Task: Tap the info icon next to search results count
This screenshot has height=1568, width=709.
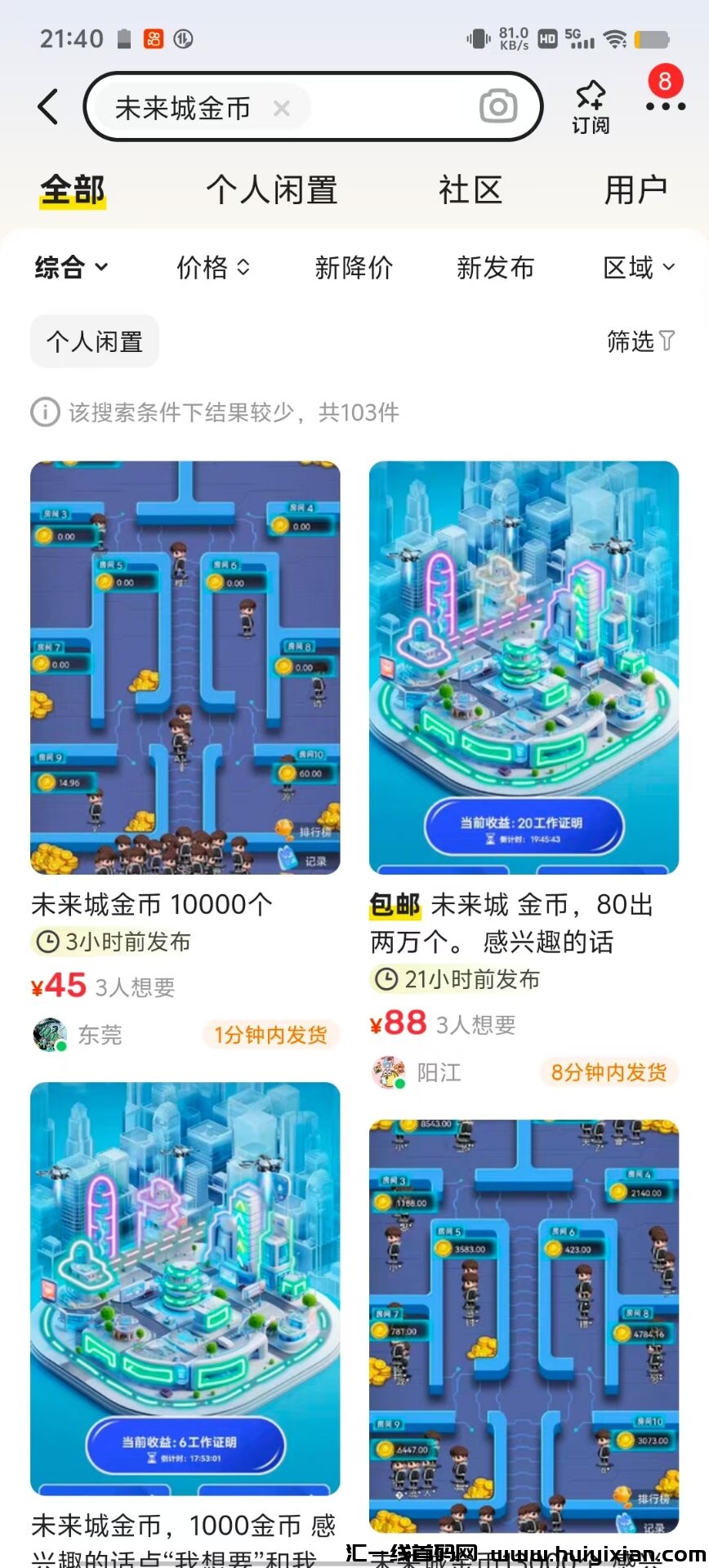Action: tap(43, 412)
